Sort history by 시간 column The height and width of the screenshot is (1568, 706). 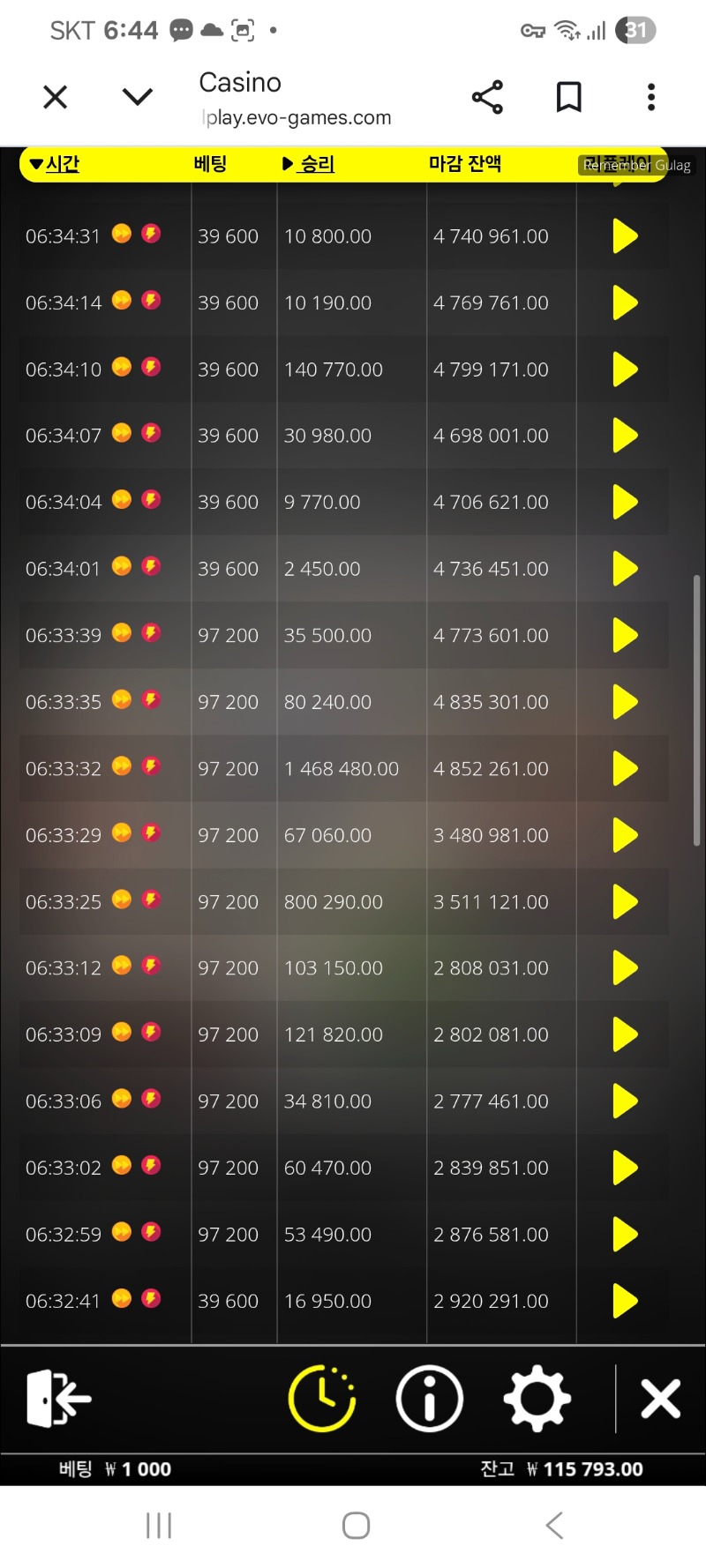pyautogui.click(x=55, y=164)
